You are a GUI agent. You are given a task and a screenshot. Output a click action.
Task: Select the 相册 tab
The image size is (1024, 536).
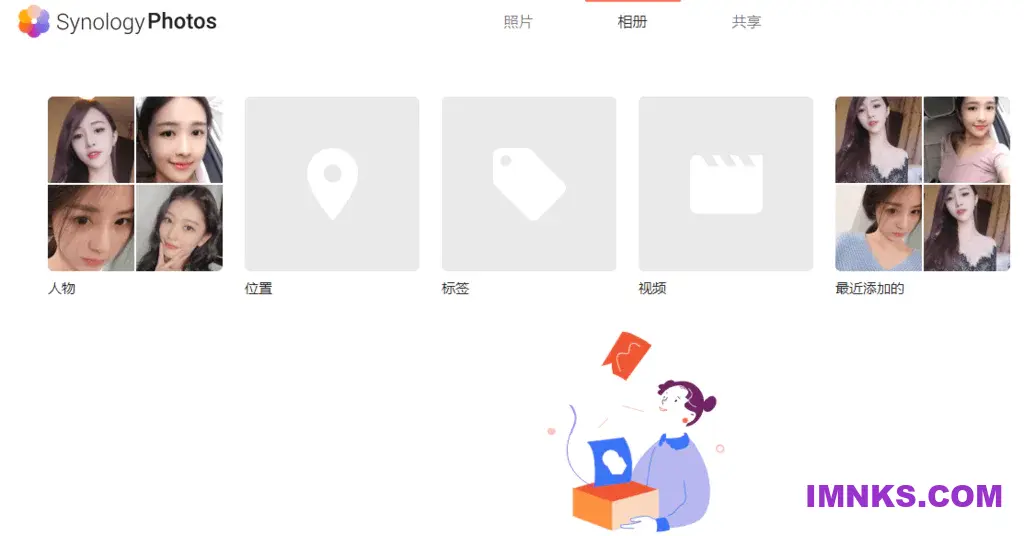pyautogui.click(x=632, y=22)
